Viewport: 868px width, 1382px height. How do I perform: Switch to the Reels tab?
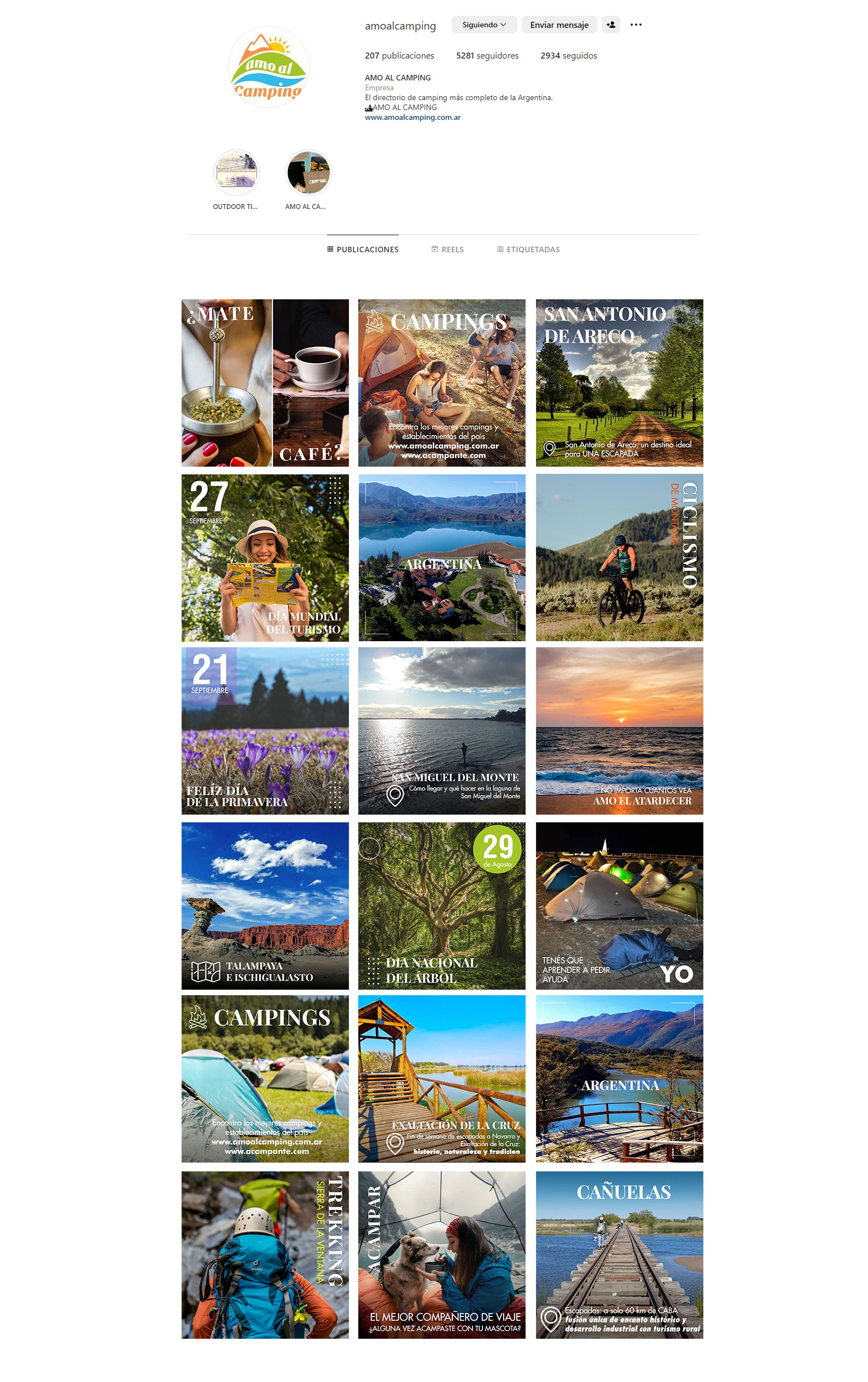point(447,249)
